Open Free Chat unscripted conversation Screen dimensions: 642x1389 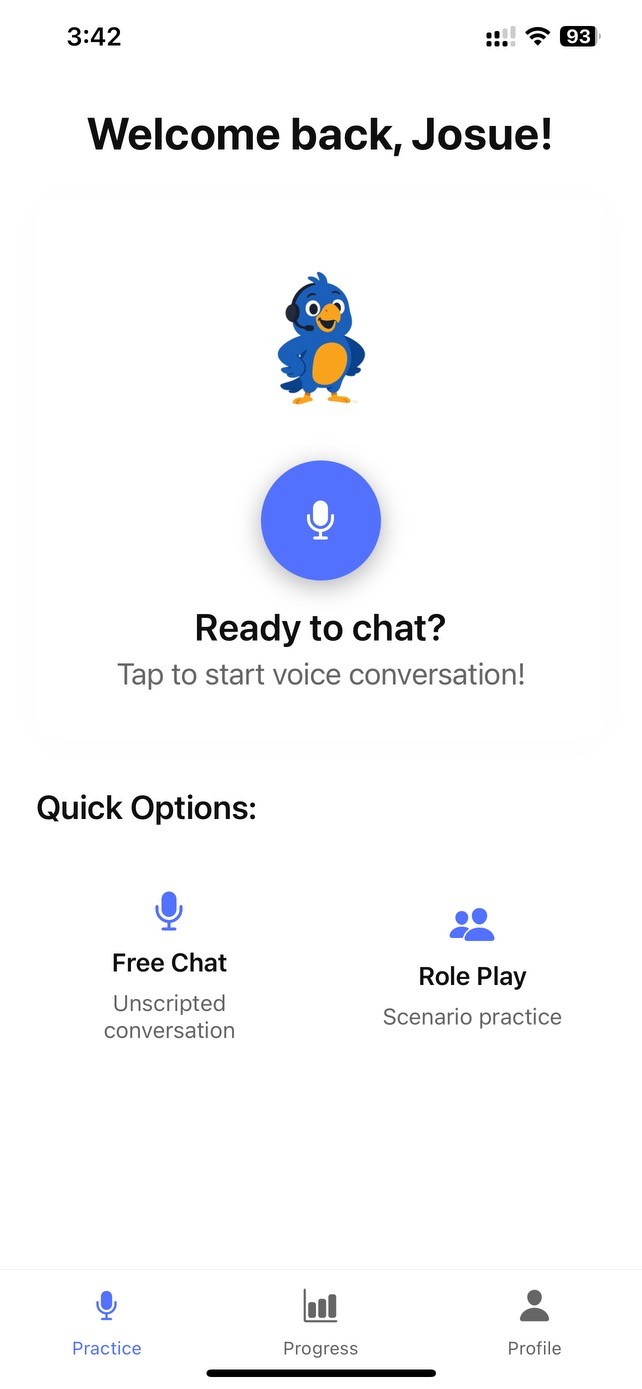click(169, 966)
